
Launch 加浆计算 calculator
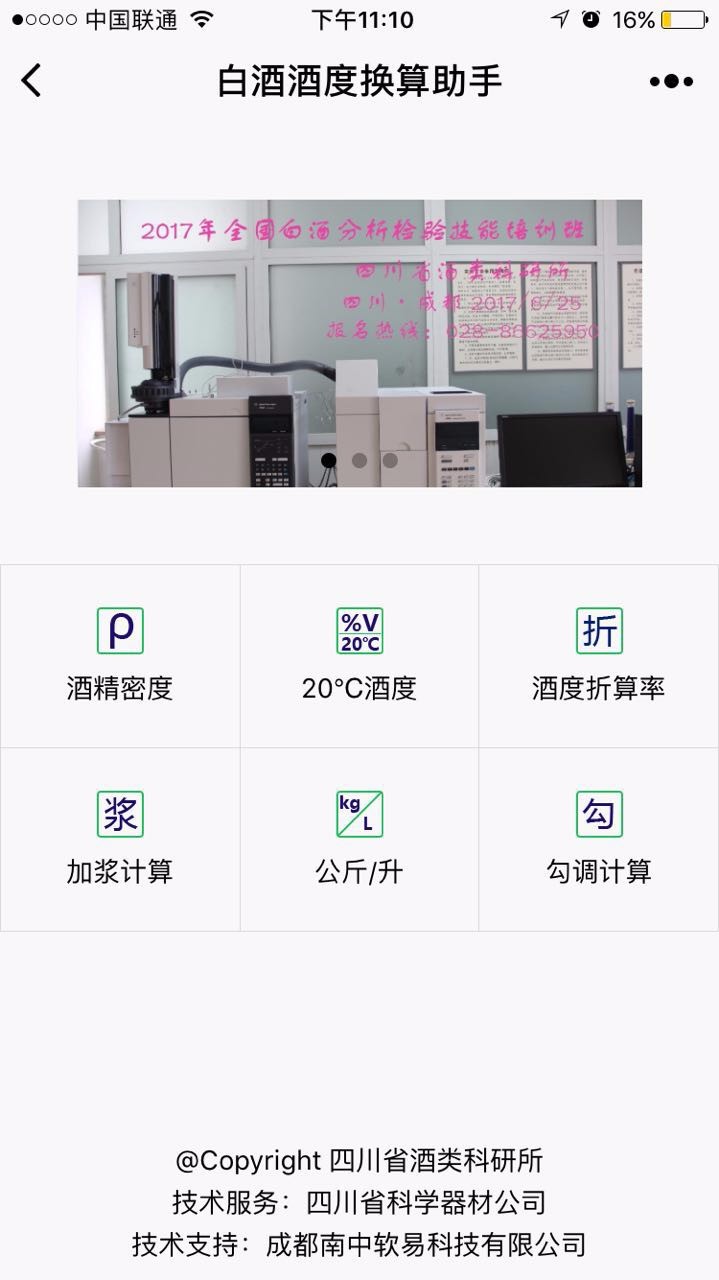120,838
